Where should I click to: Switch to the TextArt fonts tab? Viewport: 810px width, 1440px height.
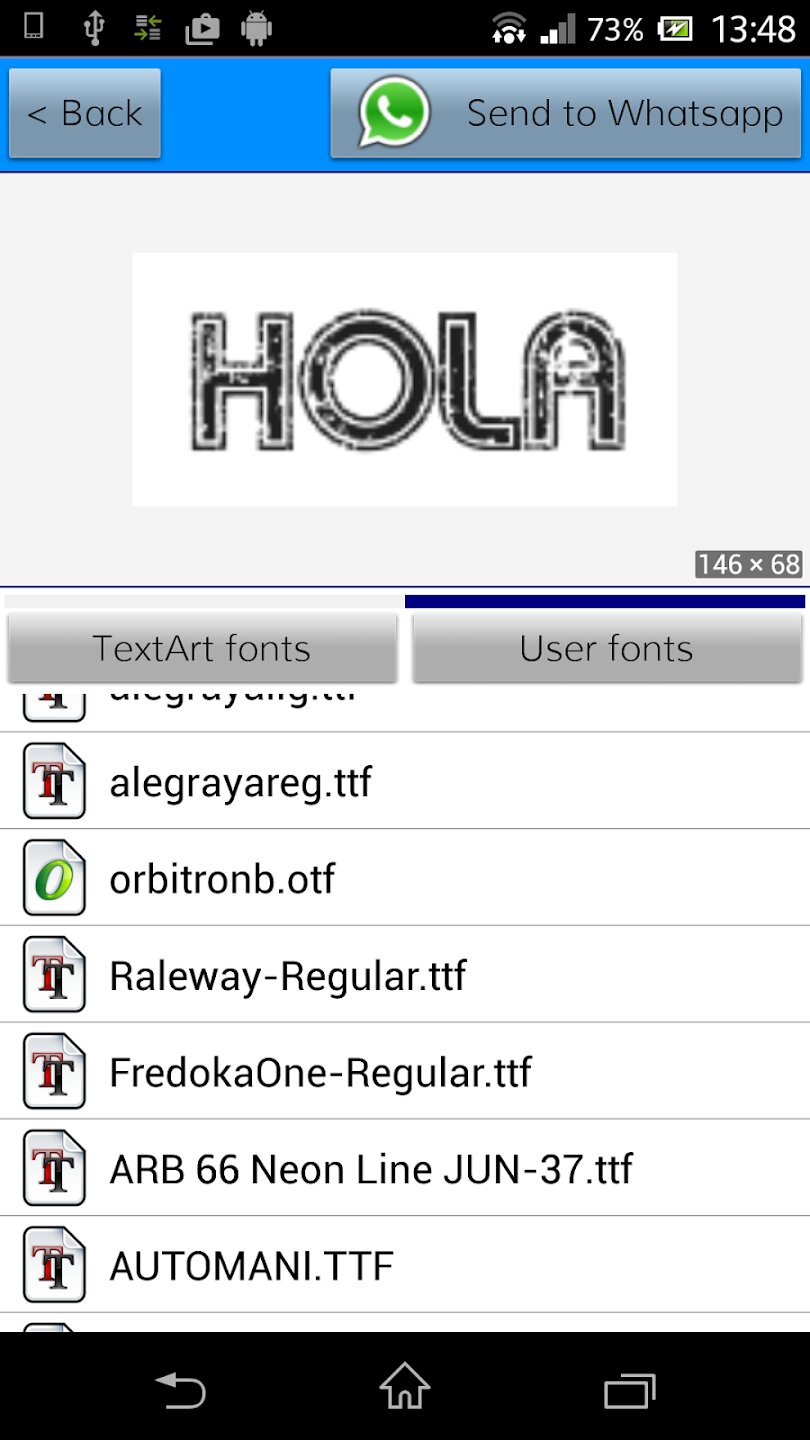point(202,648)
